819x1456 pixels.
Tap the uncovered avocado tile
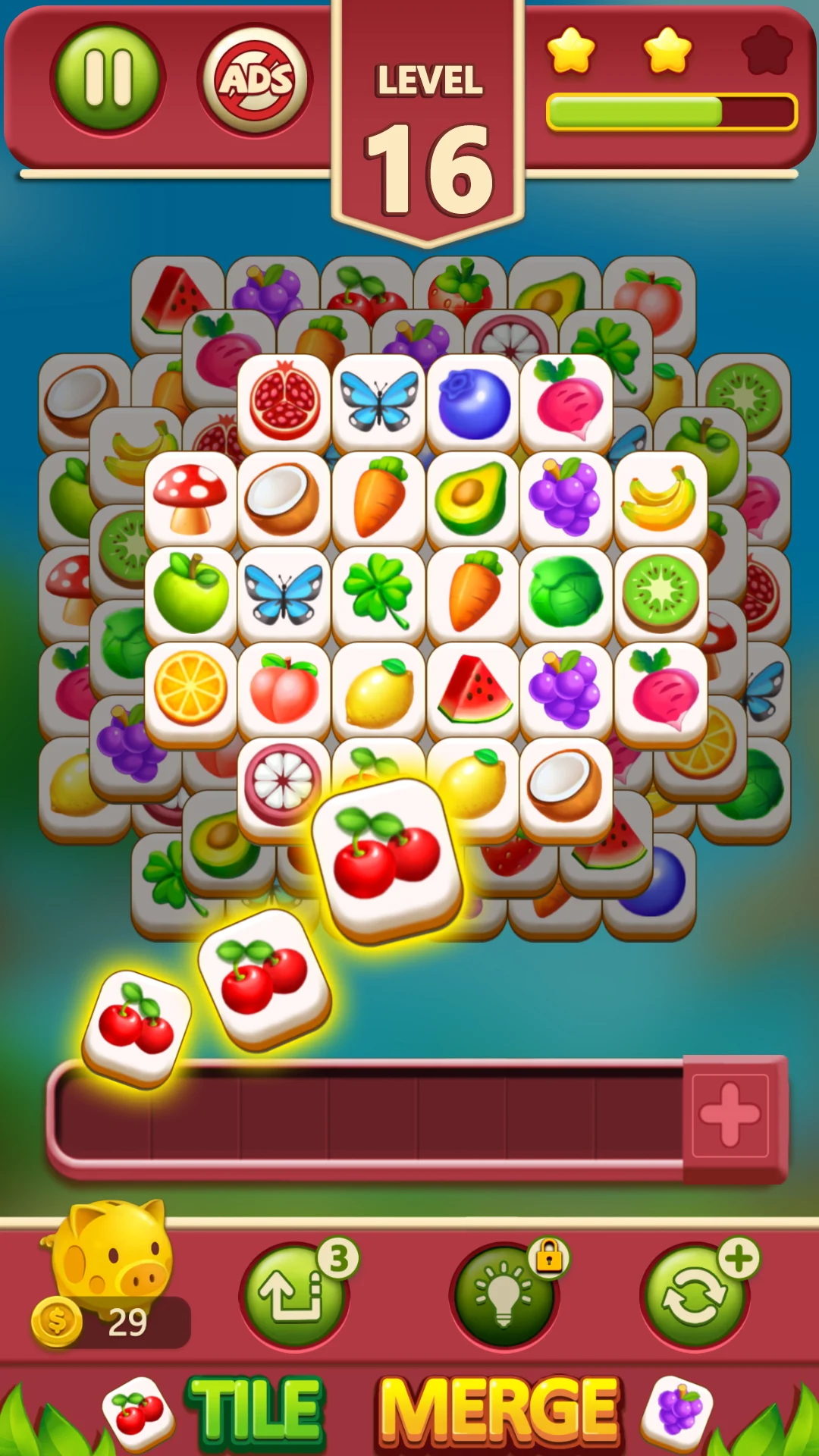472,498
